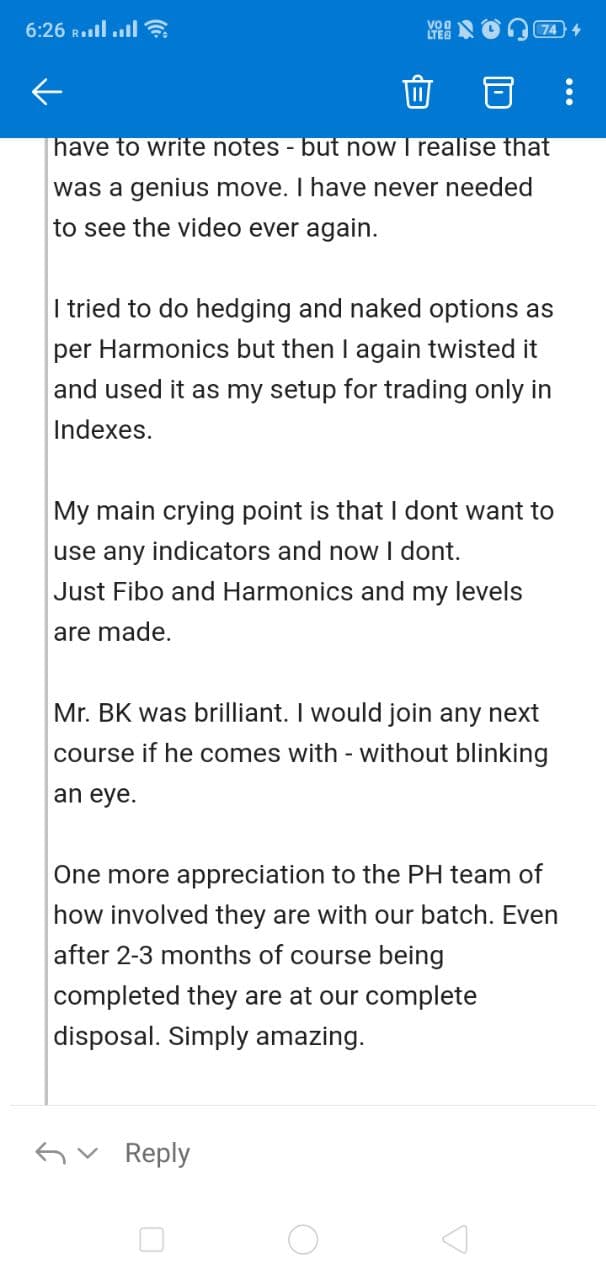606x1280 pixels.
Task: Delete this email with the trash icon
Action: (x=416, y=93)
